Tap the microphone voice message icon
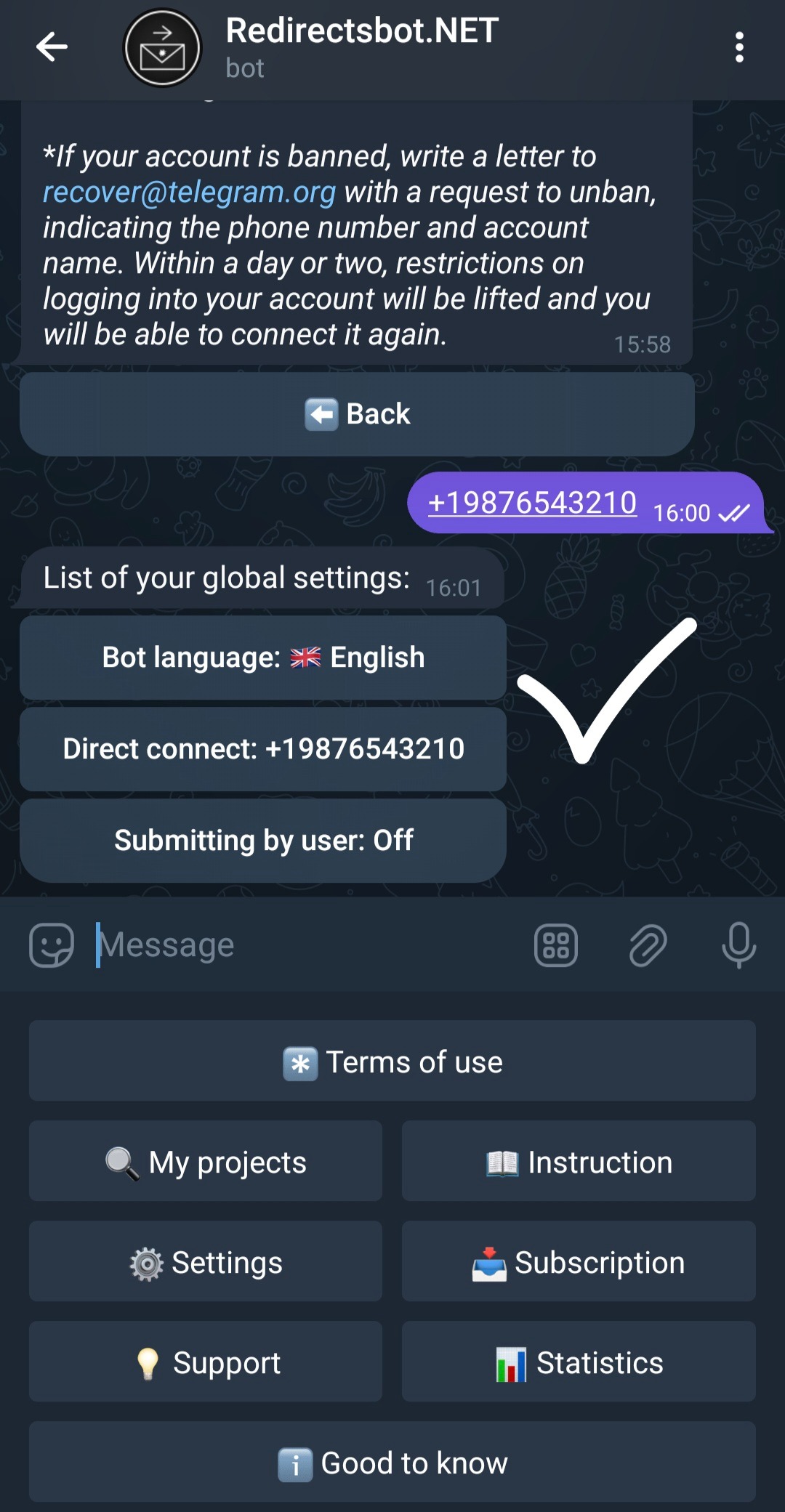Screen dimensions: 785x1512 (738, 945)
